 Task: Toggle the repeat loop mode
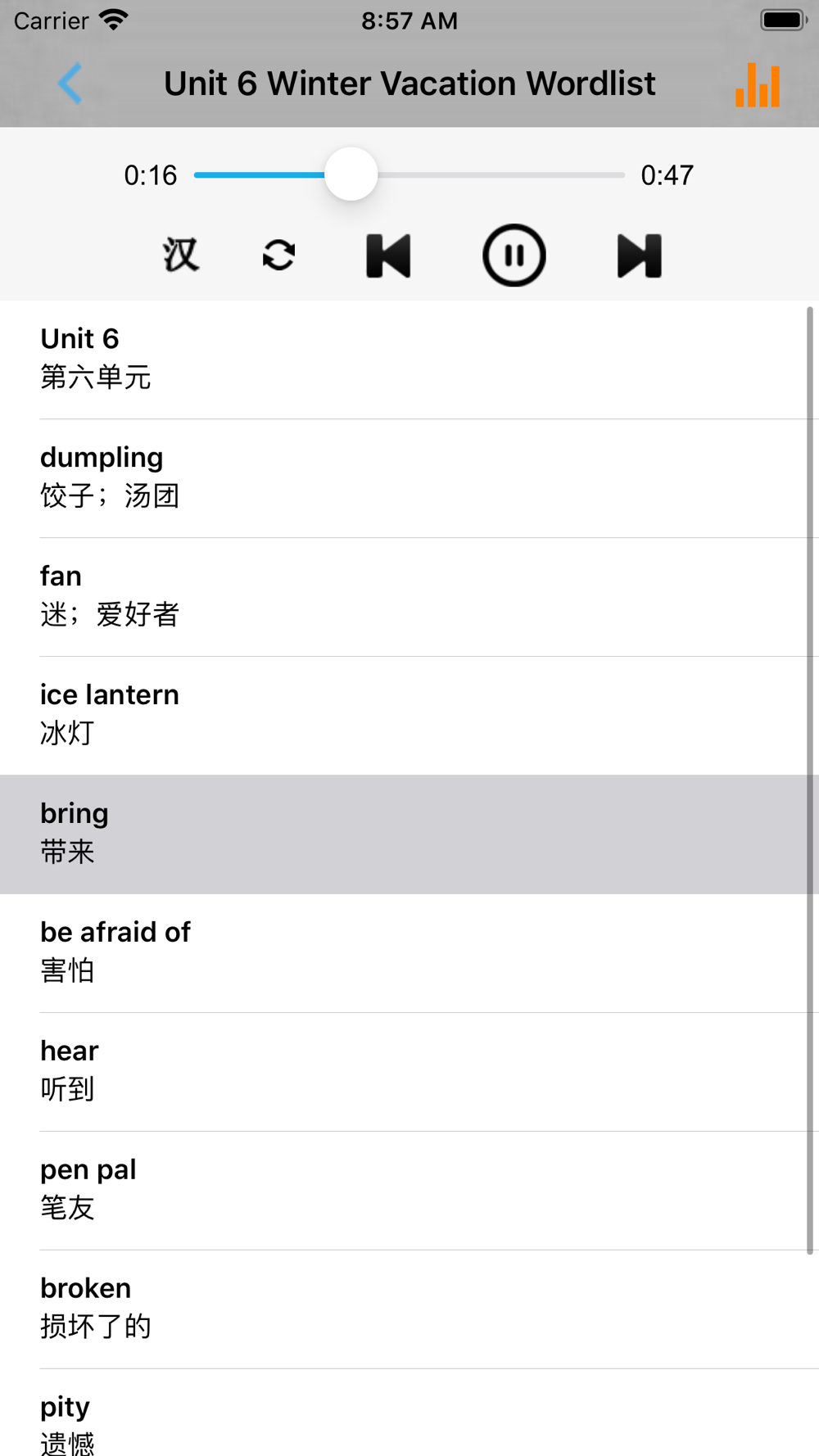tap(279, 255)
